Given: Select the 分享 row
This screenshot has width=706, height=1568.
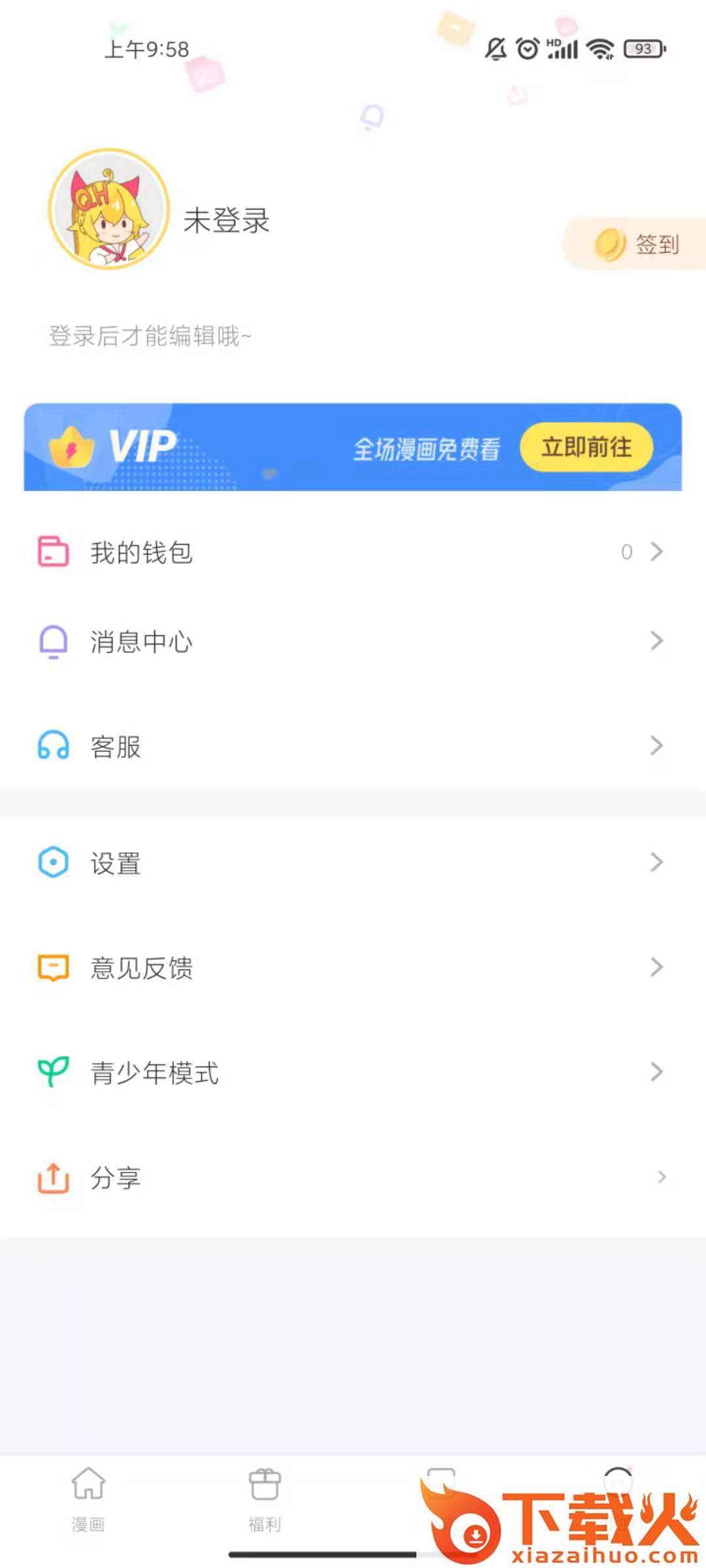Looking at the screenshot, I should tap(353, 1177).
